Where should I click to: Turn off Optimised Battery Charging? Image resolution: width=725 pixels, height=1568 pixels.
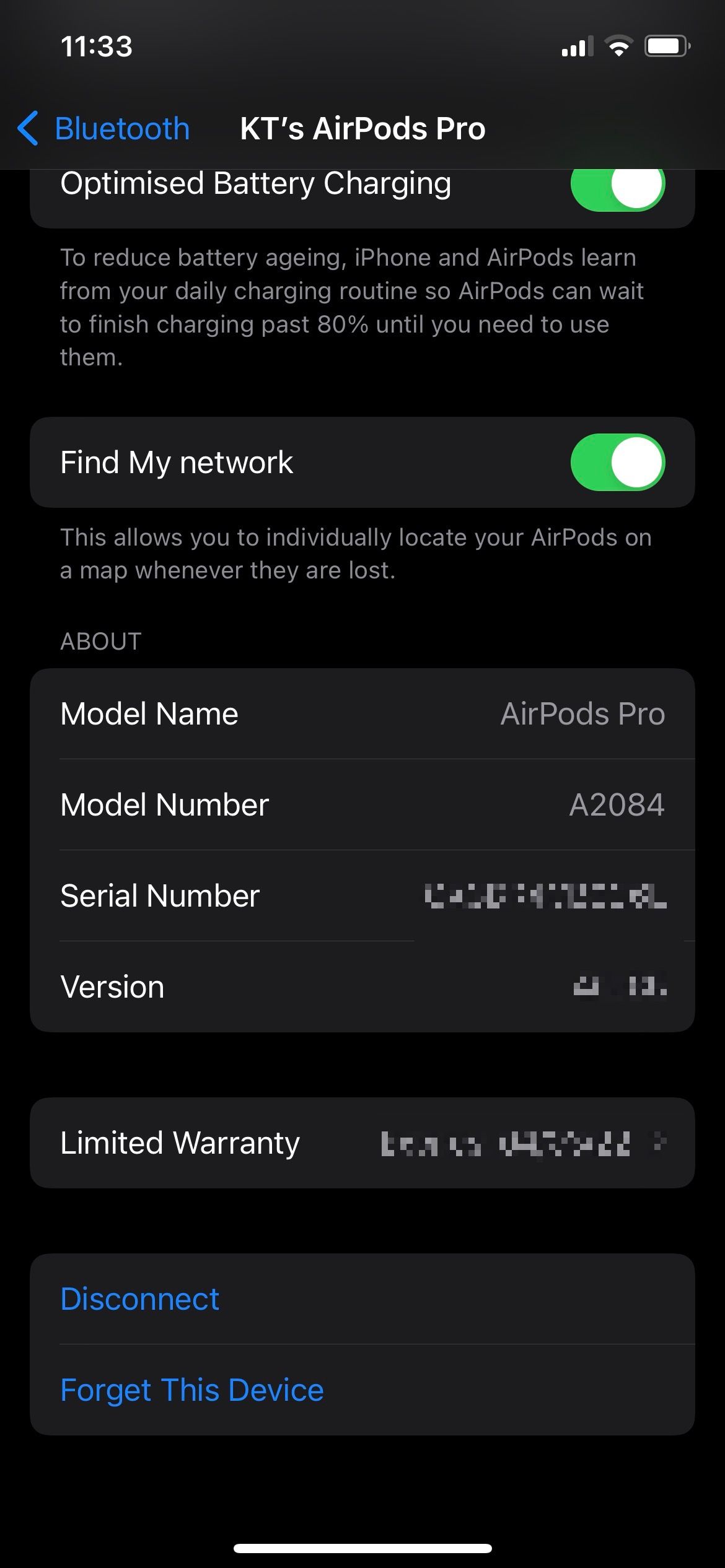click(x=618, y=185)
